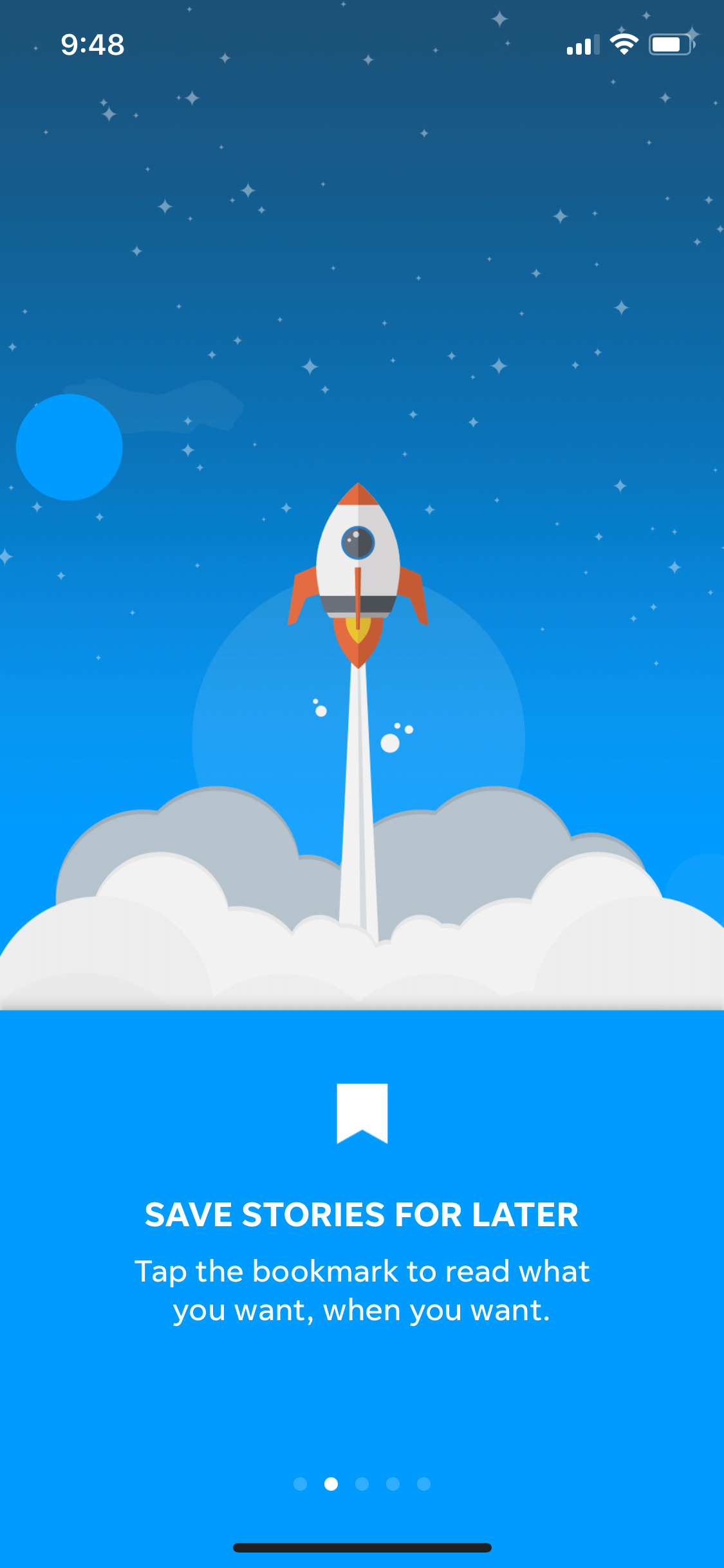Jump to the first onboarding page dot
The image size is (724, 1568).
click(x=300, y=1484)
